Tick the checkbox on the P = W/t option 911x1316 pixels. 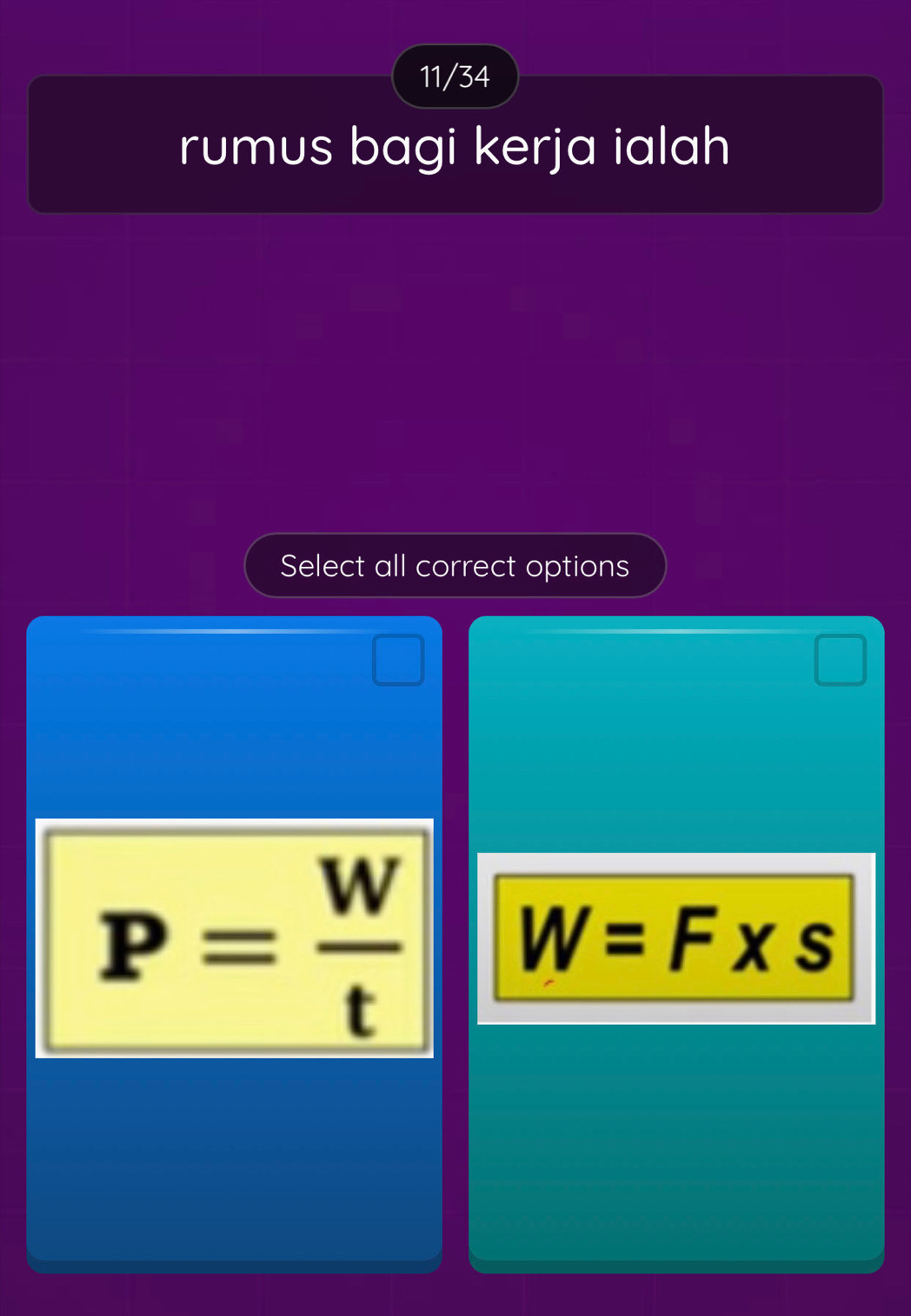click(398, 661)
